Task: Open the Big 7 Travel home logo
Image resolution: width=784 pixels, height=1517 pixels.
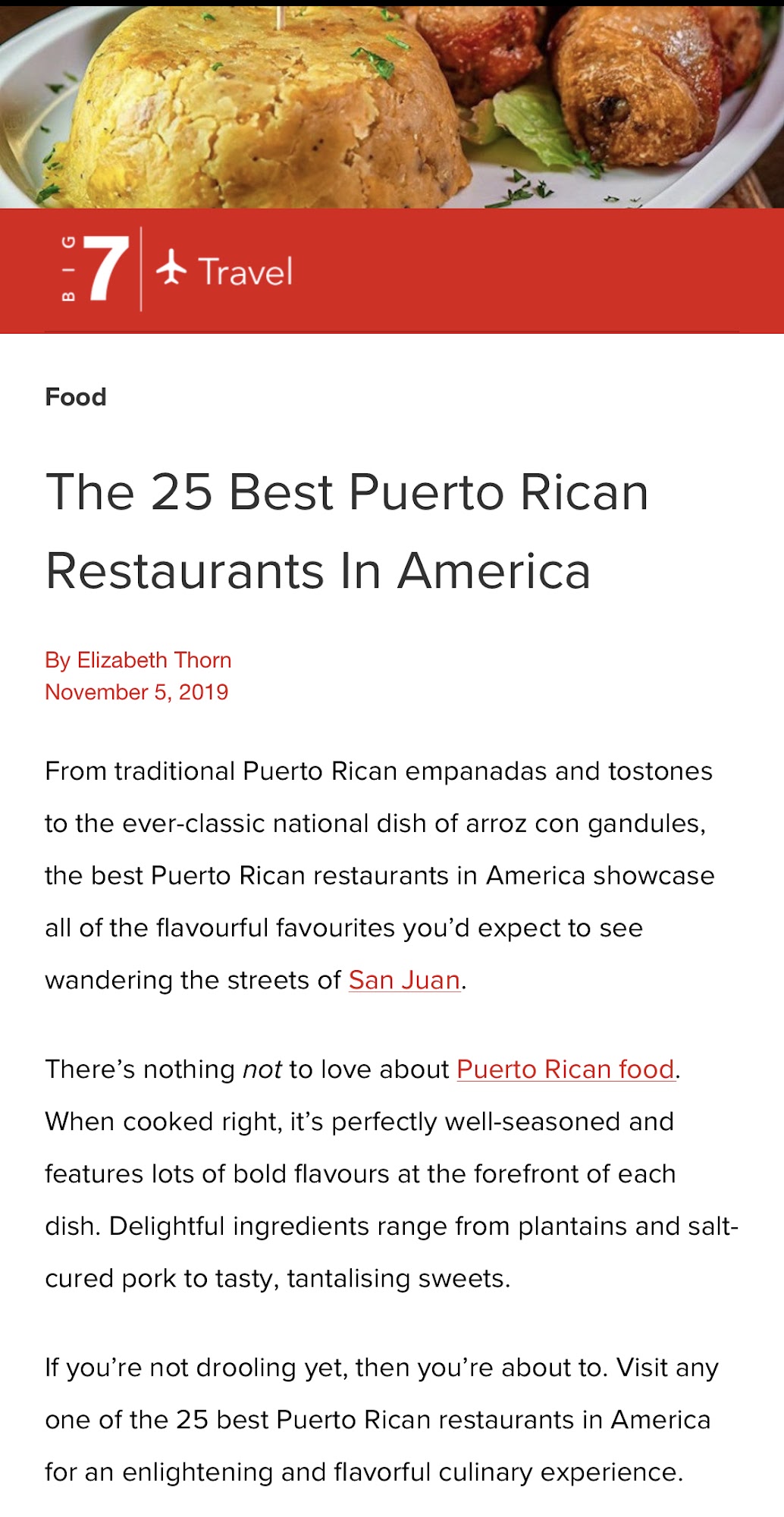Action: point(177,270)
